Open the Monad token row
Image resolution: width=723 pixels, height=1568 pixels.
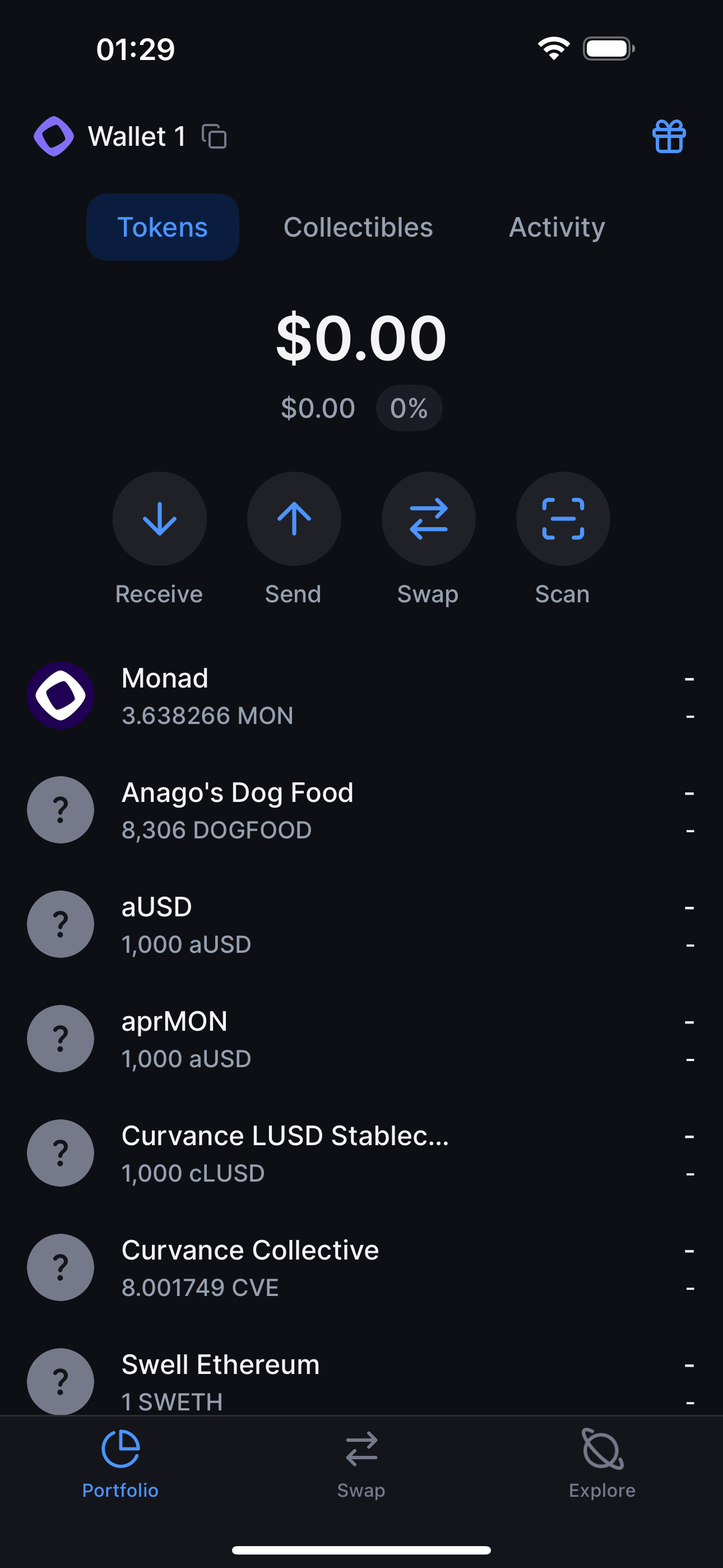pos(361,696)
